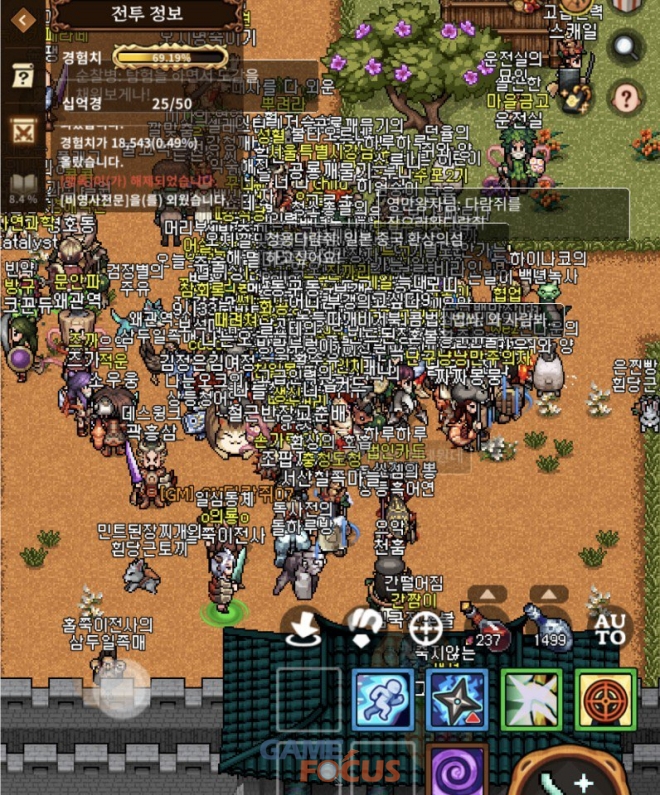660x795 pixels.
Task: Collapse the side panel with the back arrow
Action: 22,18
